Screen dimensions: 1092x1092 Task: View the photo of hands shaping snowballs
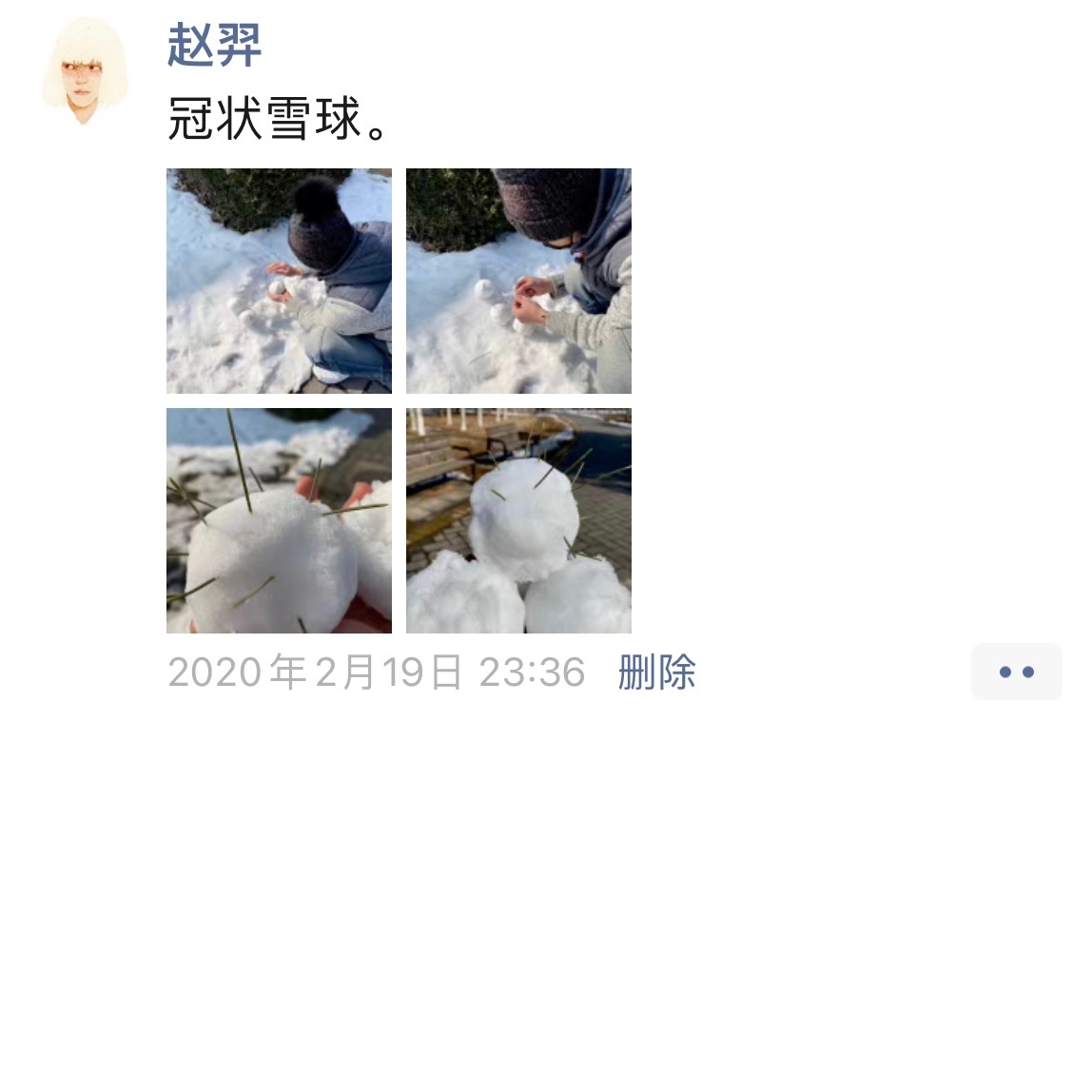pyautogui.click(x=518, y=281)
